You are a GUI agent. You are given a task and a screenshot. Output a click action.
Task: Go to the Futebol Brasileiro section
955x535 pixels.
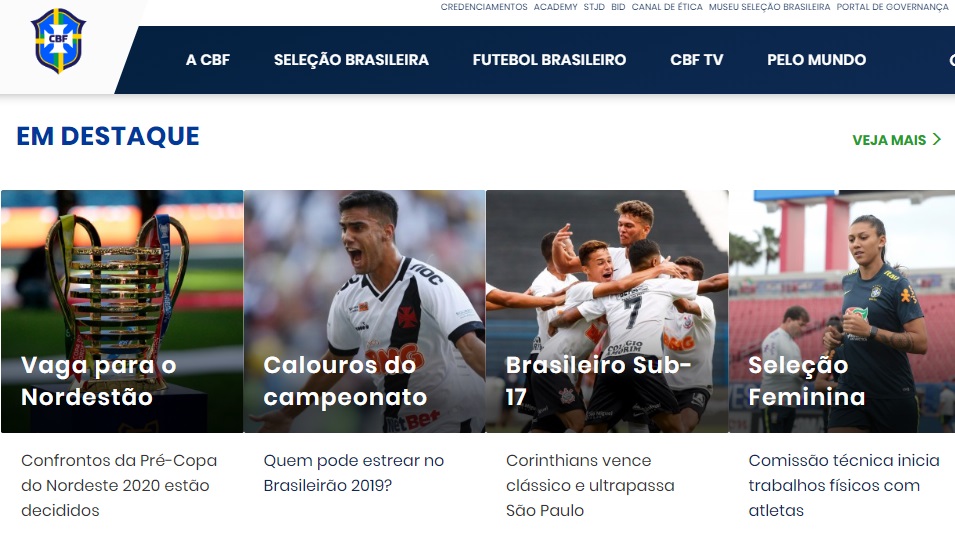[x=549, y=60]
